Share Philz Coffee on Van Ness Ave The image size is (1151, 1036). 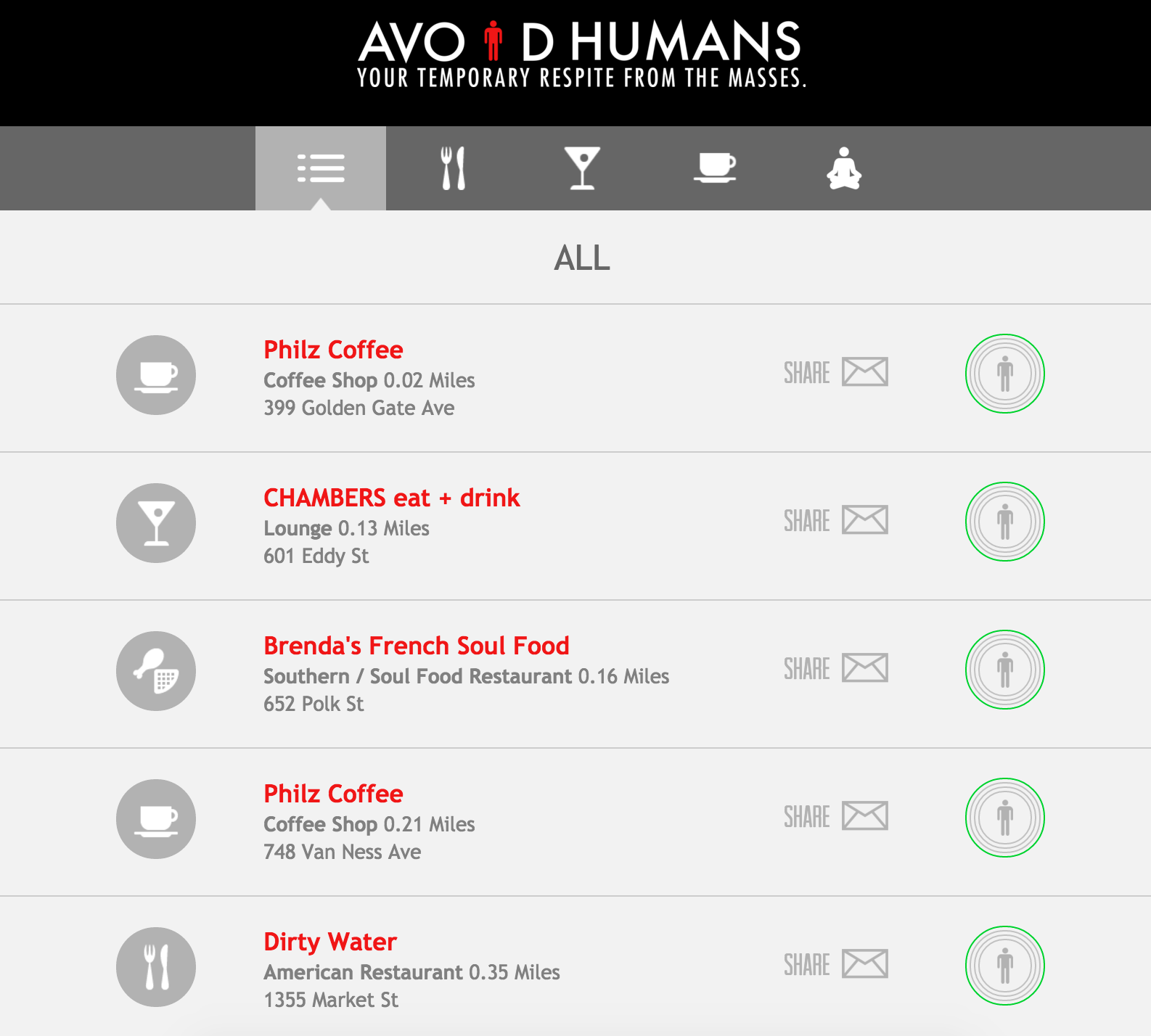click(835, 817)
